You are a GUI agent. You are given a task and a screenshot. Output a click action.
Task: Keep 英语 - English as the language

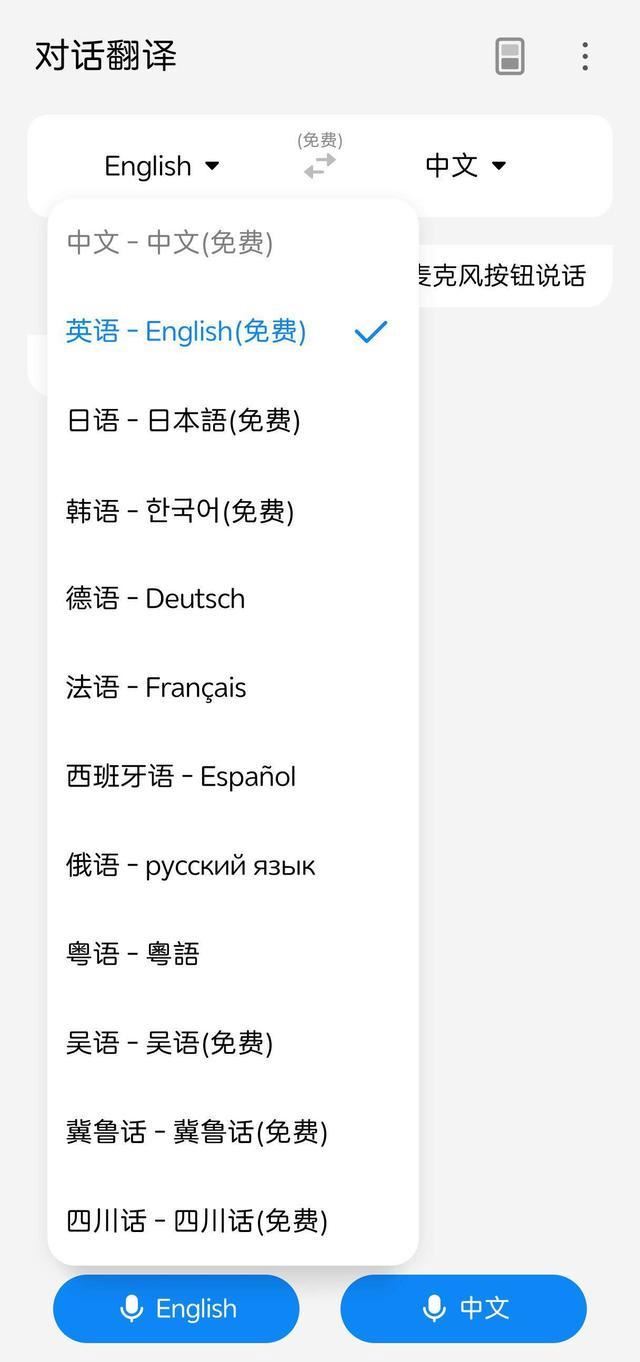click(233, 331)
